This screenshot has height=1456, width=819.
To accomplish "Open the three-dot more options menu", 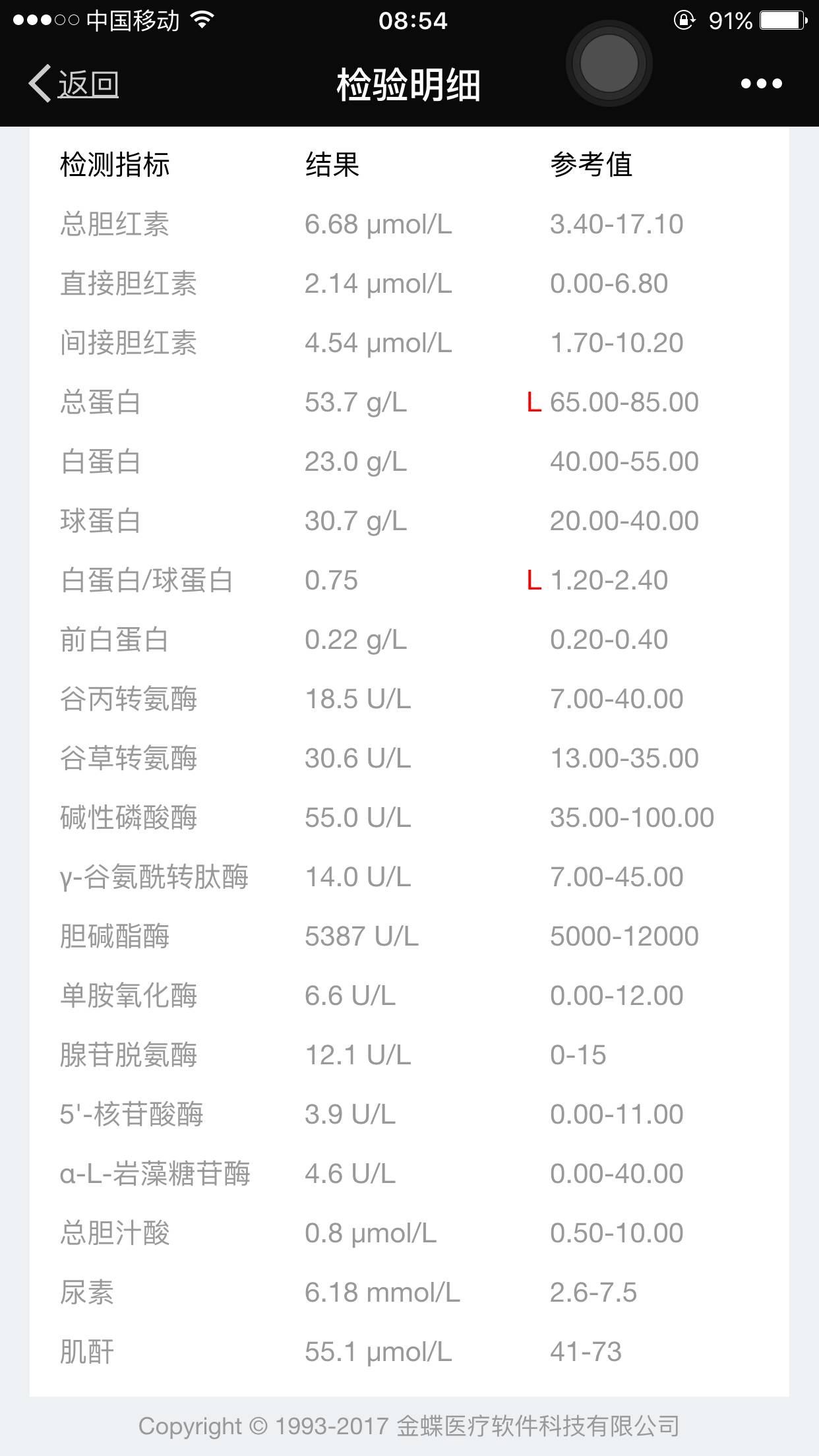I will 761,84.
